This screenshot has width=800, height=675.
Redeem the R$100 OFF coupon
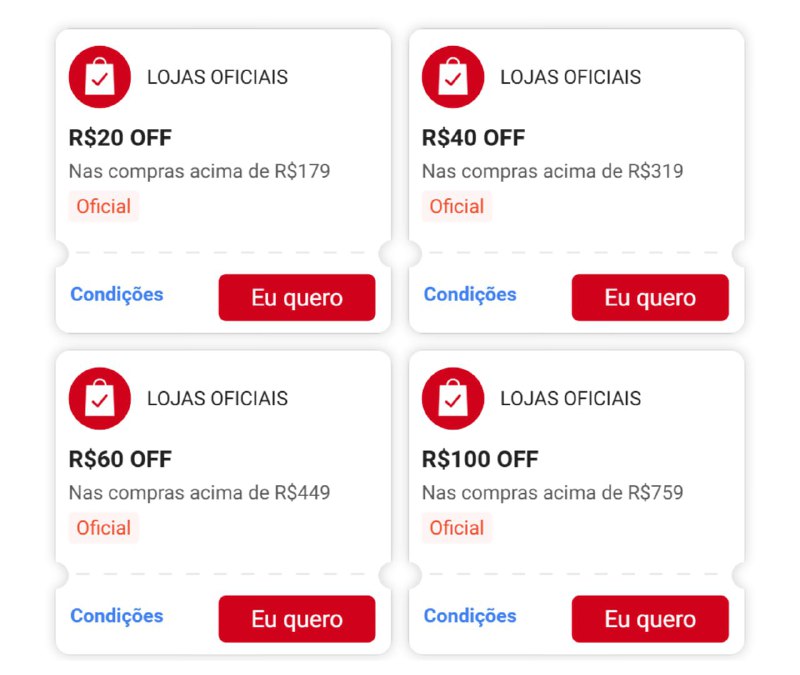[x=650, y=619]
